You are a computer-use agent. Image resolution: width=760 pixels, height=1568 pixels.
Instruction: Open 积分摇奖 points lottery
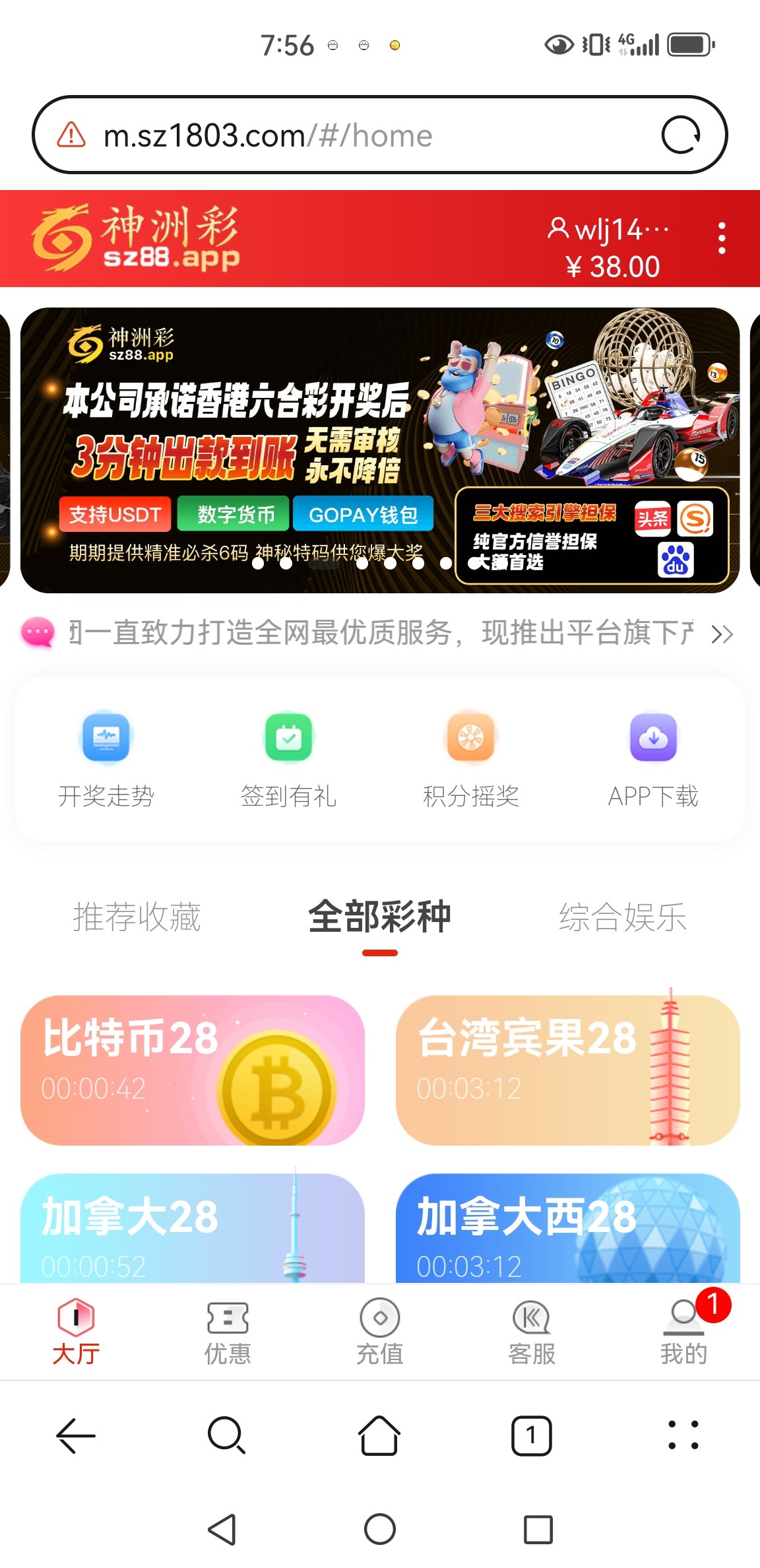(470, 759)
